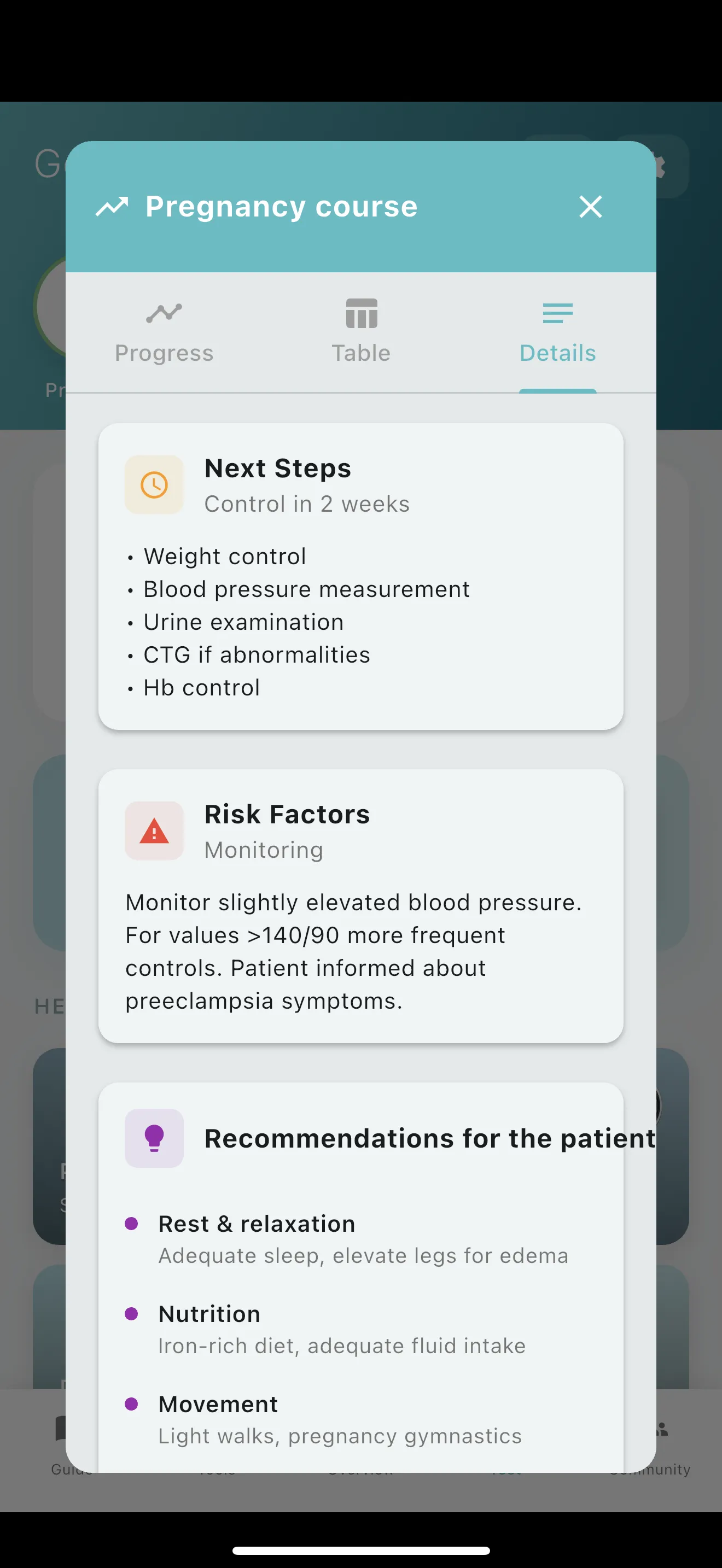Switch to the Table tab
Image resolution: width=722 pixels, height=1568 pixels.
point(361,333)
